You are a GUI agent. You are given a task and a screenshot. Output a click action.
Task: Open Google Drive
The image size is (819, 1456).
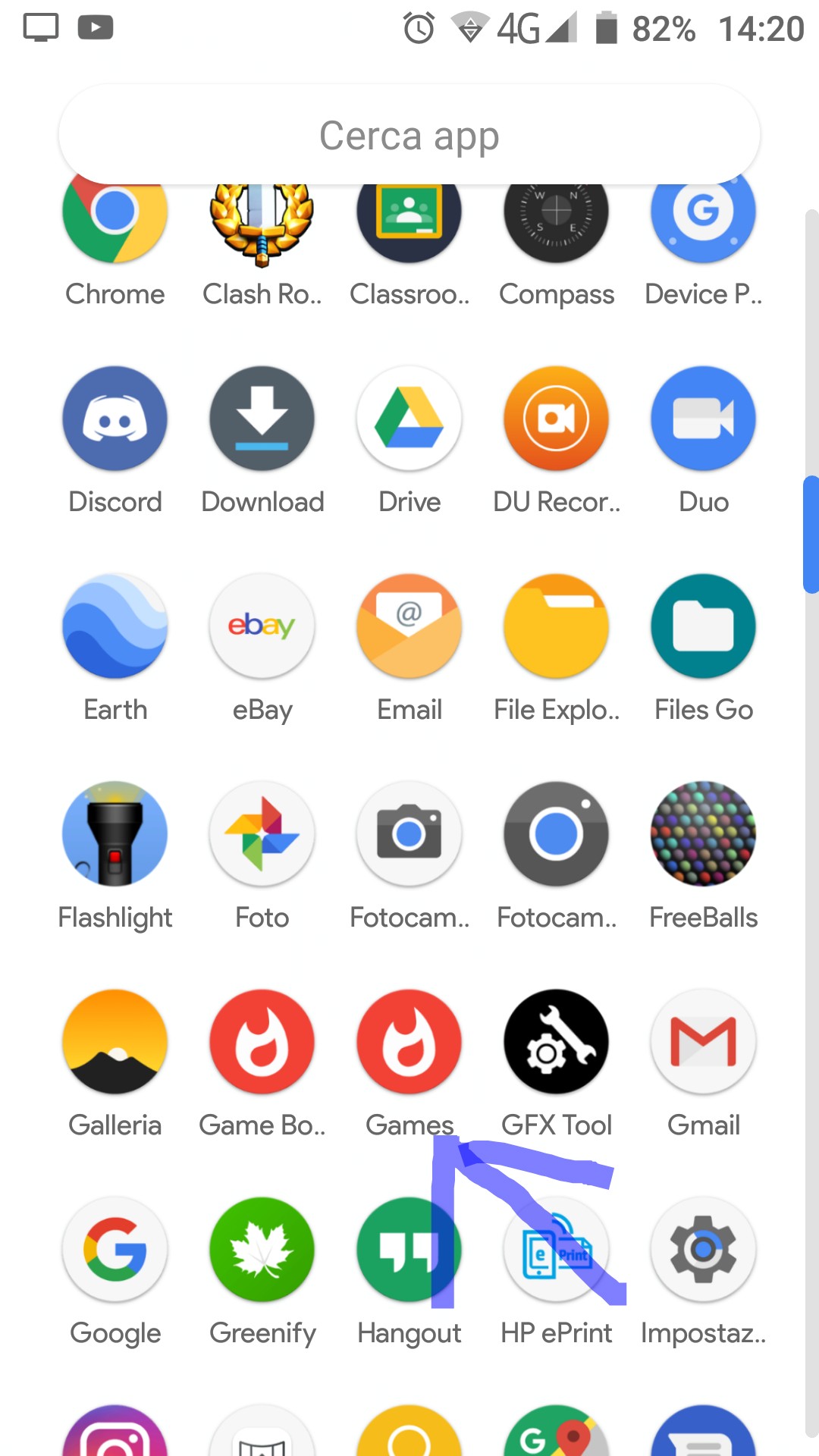409,419
